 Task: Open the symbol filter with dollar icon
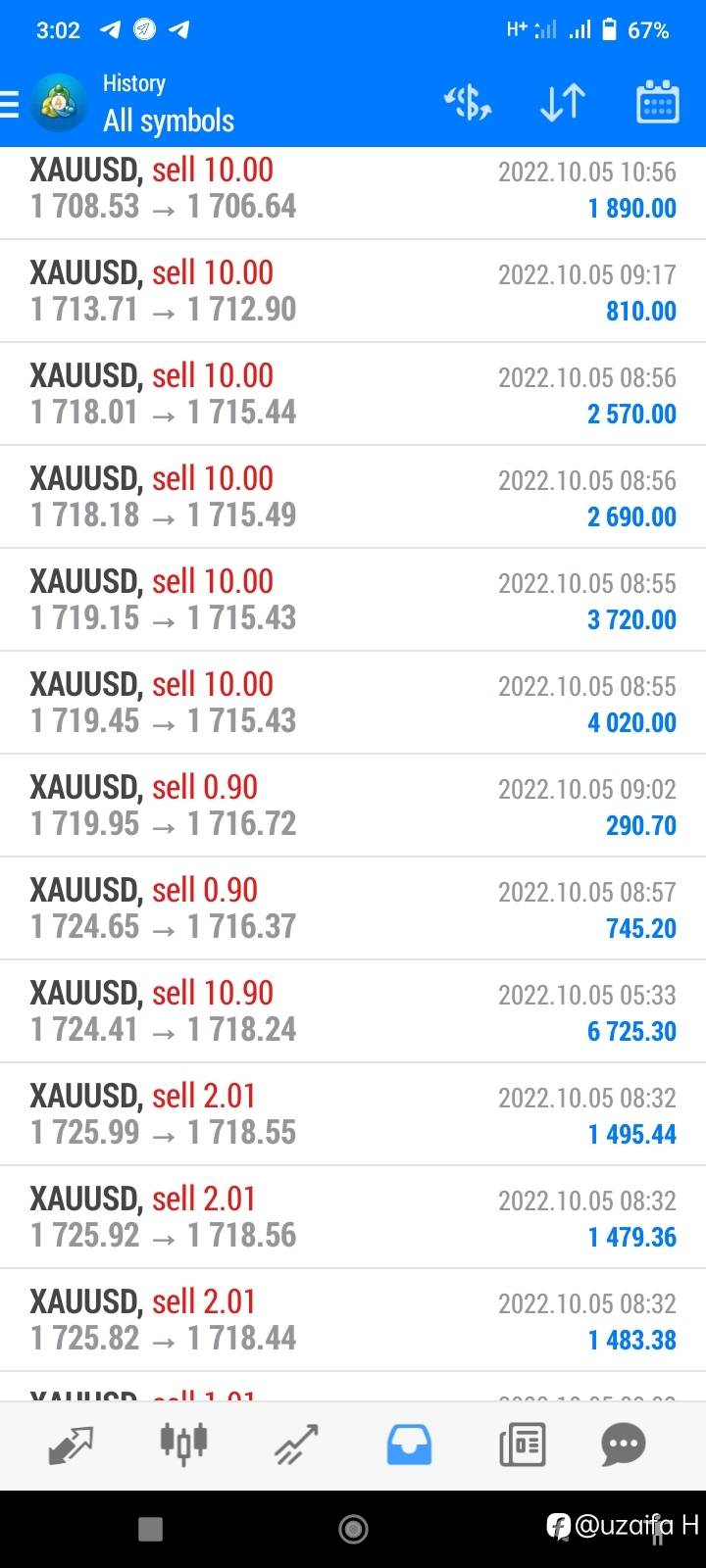(x=468, y=103)
